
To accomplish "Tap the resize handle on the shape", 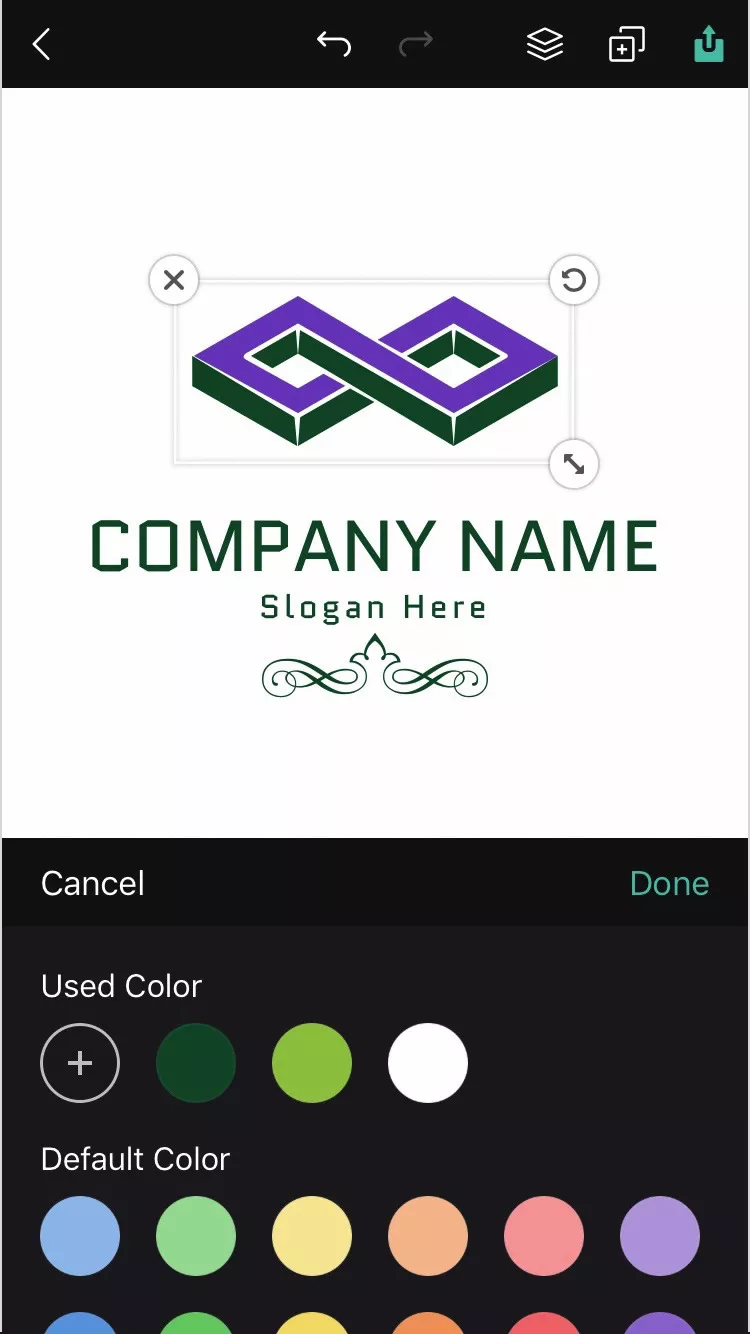I will pyautogui.click(x=574, y=464).
